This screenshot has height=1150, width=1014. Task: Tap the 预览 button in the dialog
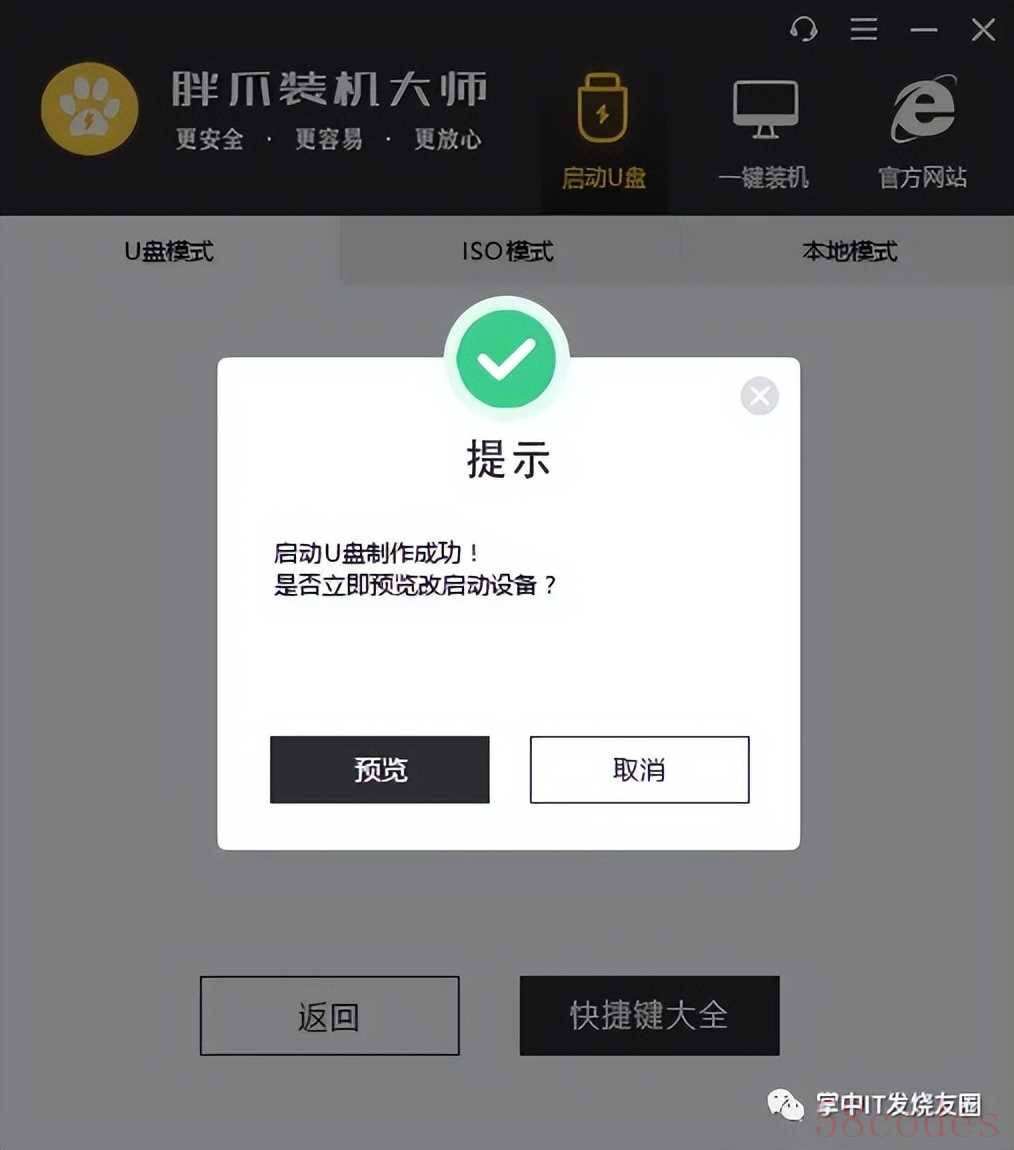pos(380,770)
